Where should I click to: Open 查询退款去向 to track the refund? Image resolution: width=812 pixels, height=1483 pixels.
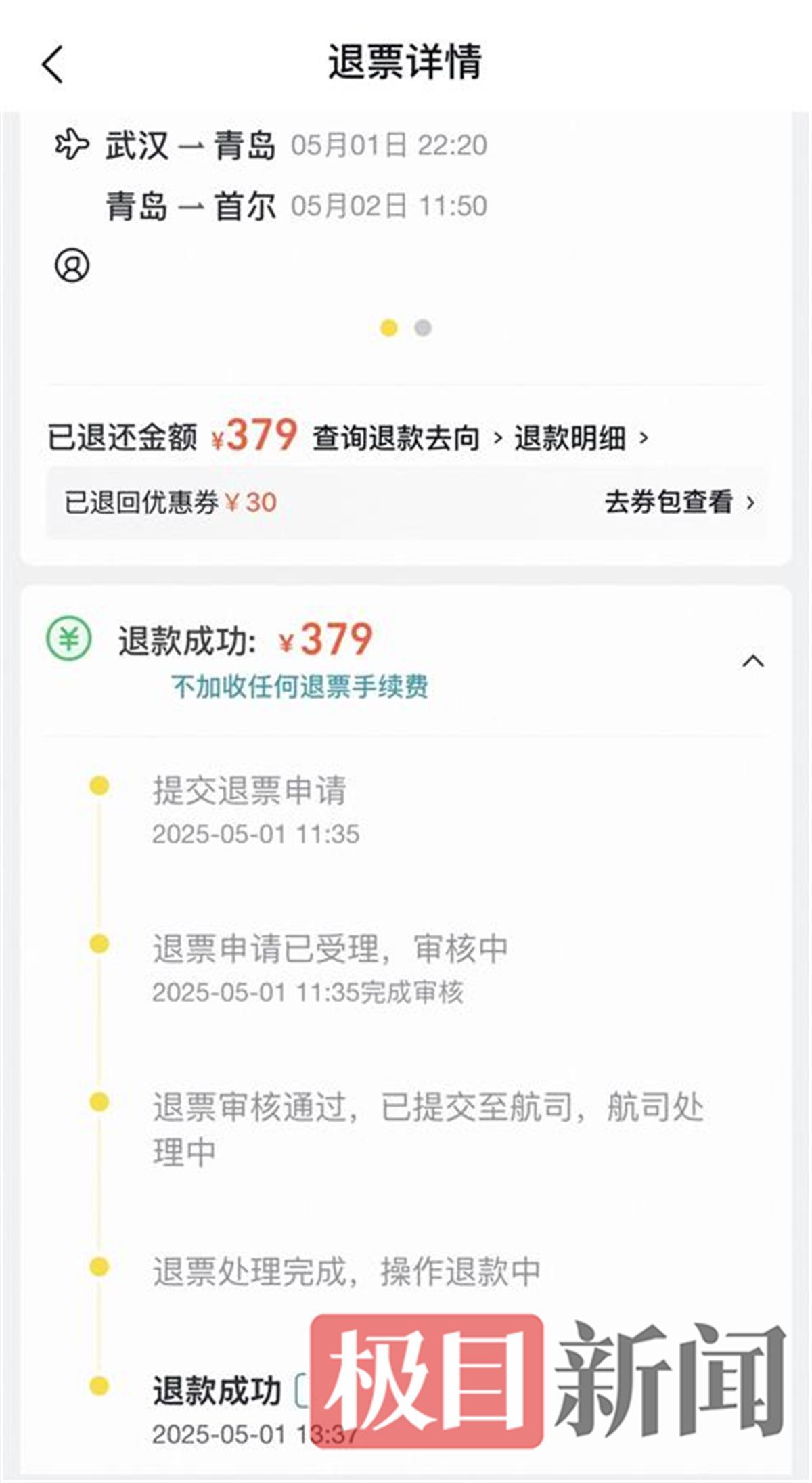(x=406, y=438)
